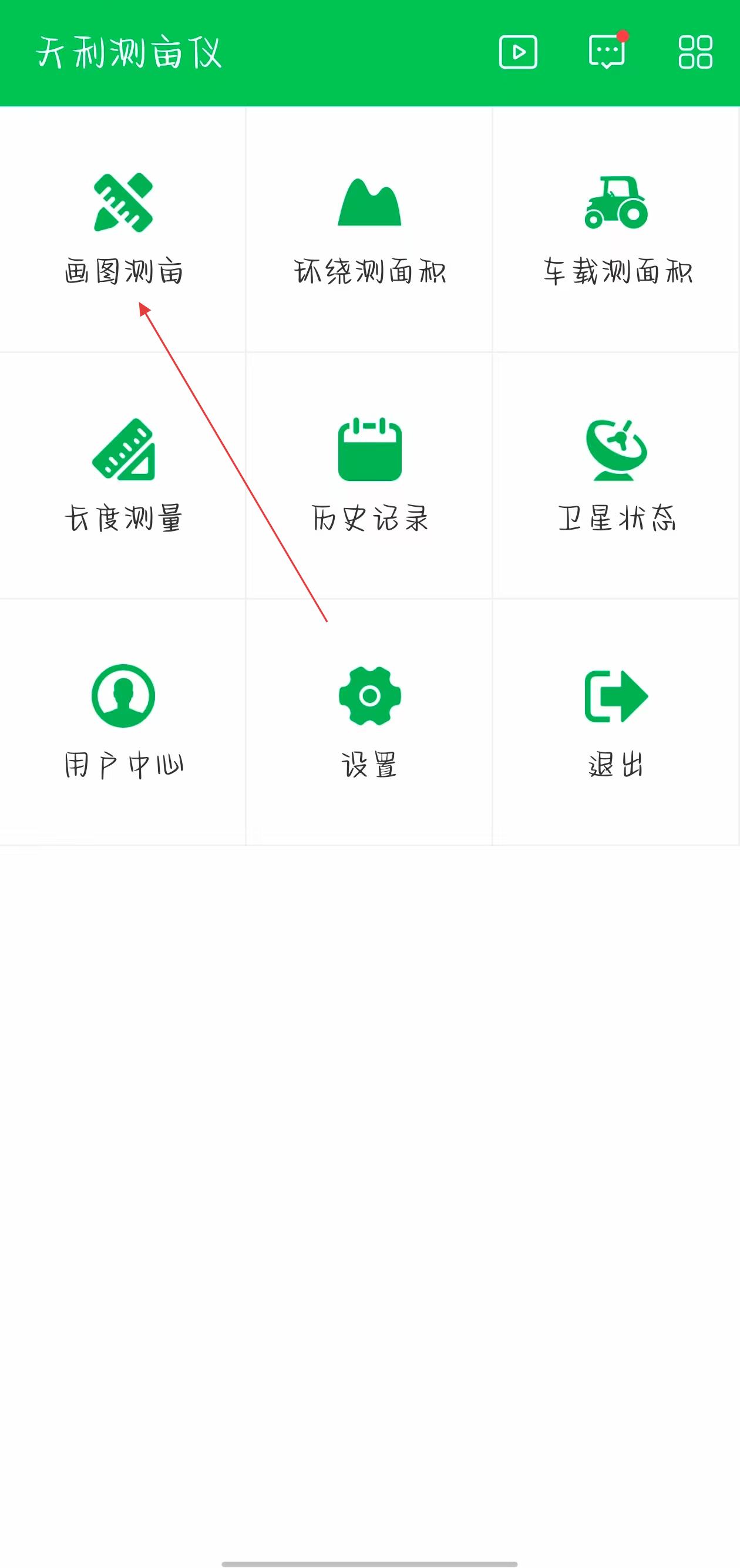
Task: Launch 长度测量 length measurement
Action: [123, 475]
